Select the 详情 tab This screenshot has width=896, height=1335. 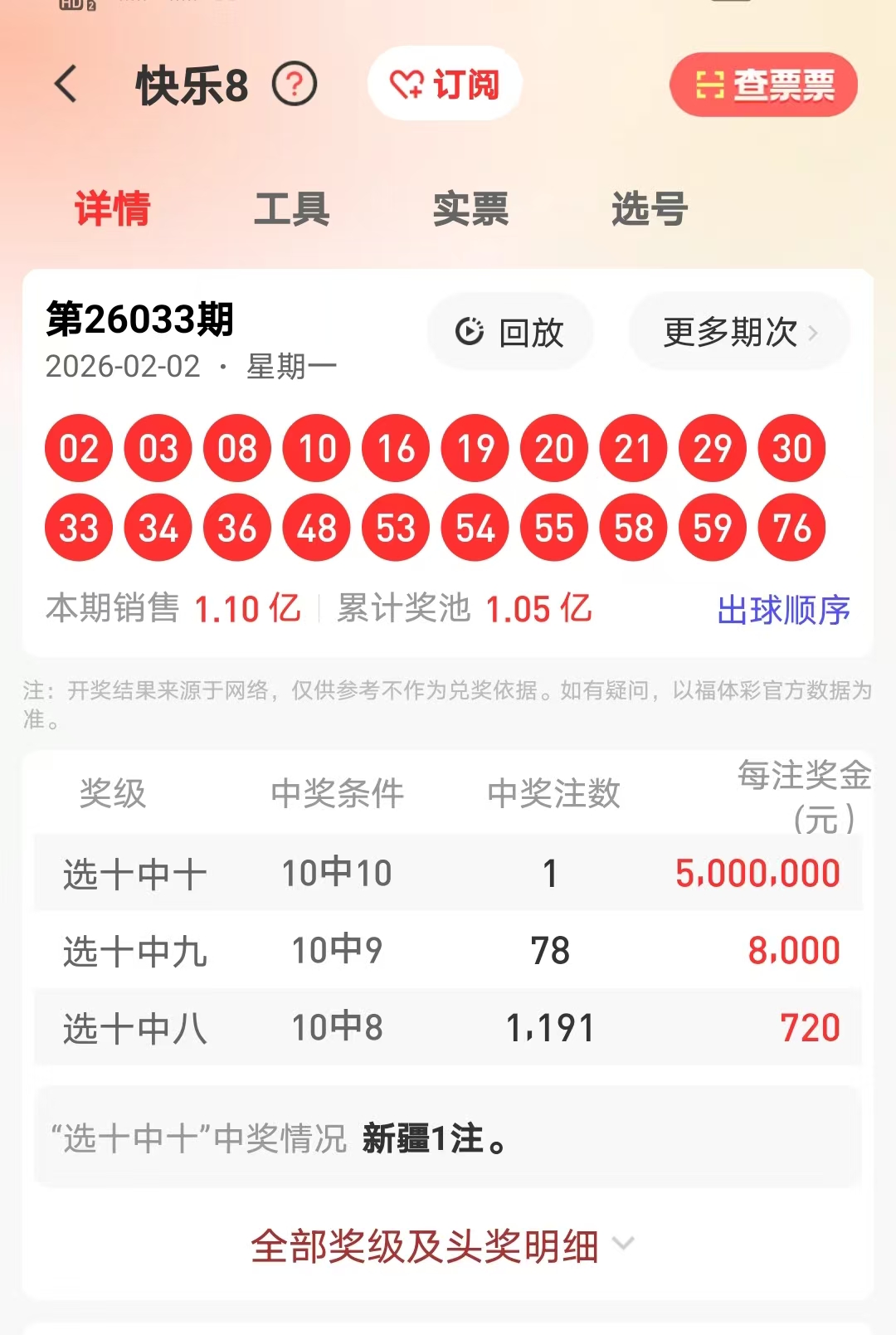point(113,208)
